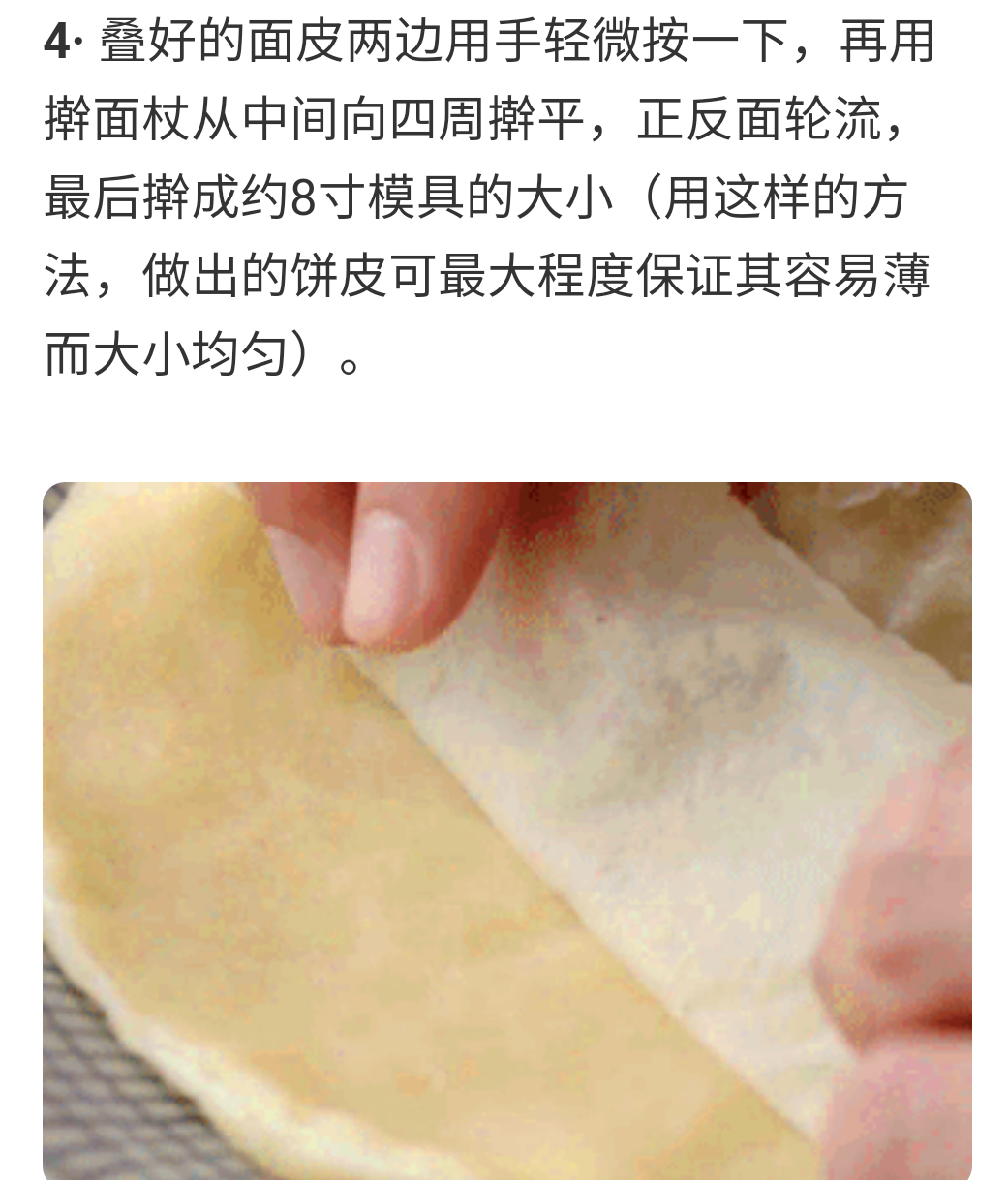Open the step 4 dough photo
Image resolution: width=1008 pixels, height=1180 pixels.
tap(506, 830)
